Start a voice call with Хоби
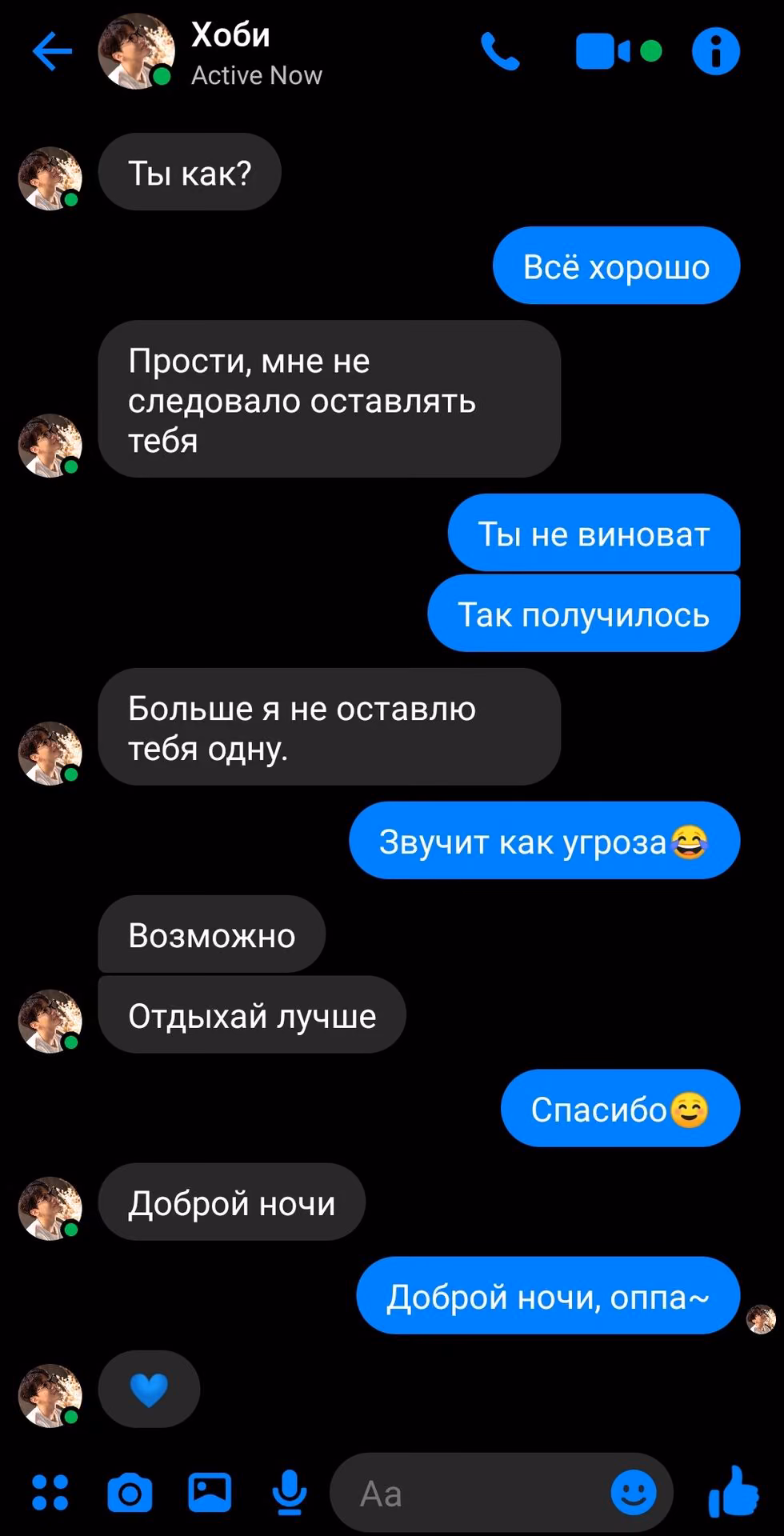Image resolution: width=784 pixels, height=1536 pixels. (x=501, y=52)
